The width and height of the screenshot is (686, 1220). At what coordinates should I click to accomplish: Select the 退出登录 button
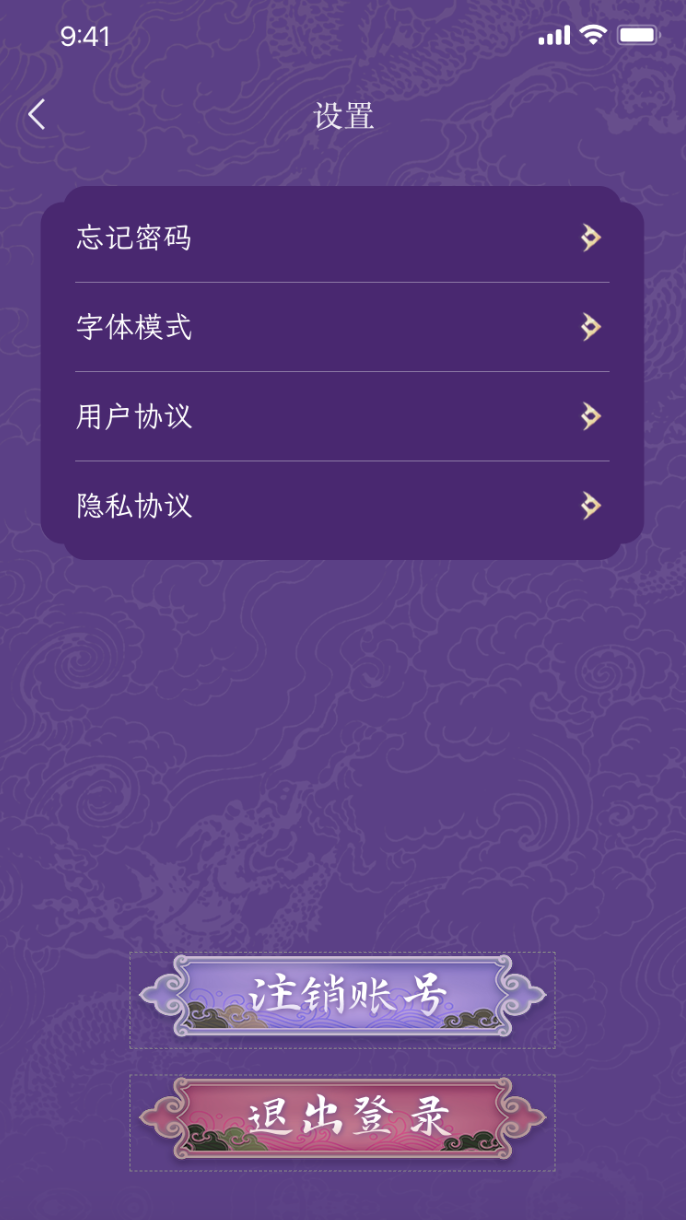(343, 1119)
